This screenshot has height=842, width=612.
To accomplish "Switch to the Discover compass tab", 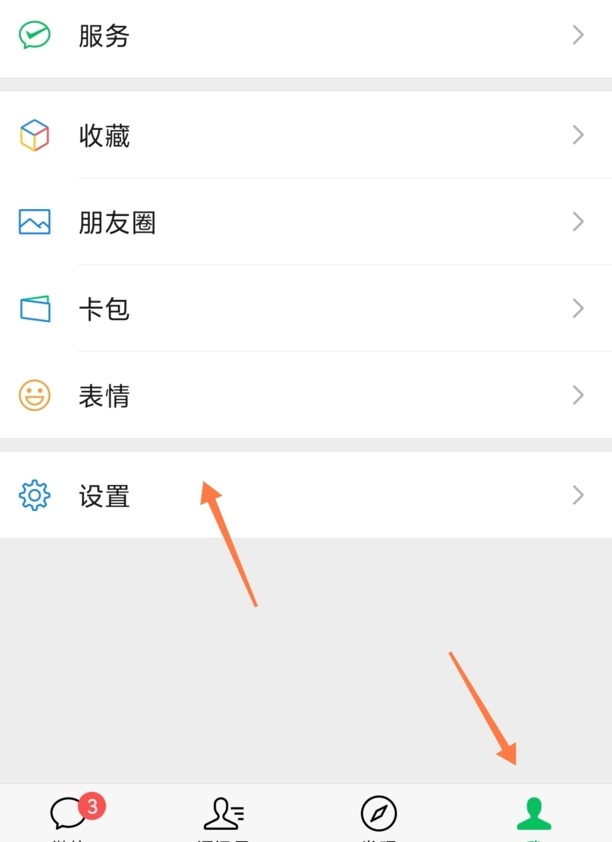I will [x=379, y=814].
